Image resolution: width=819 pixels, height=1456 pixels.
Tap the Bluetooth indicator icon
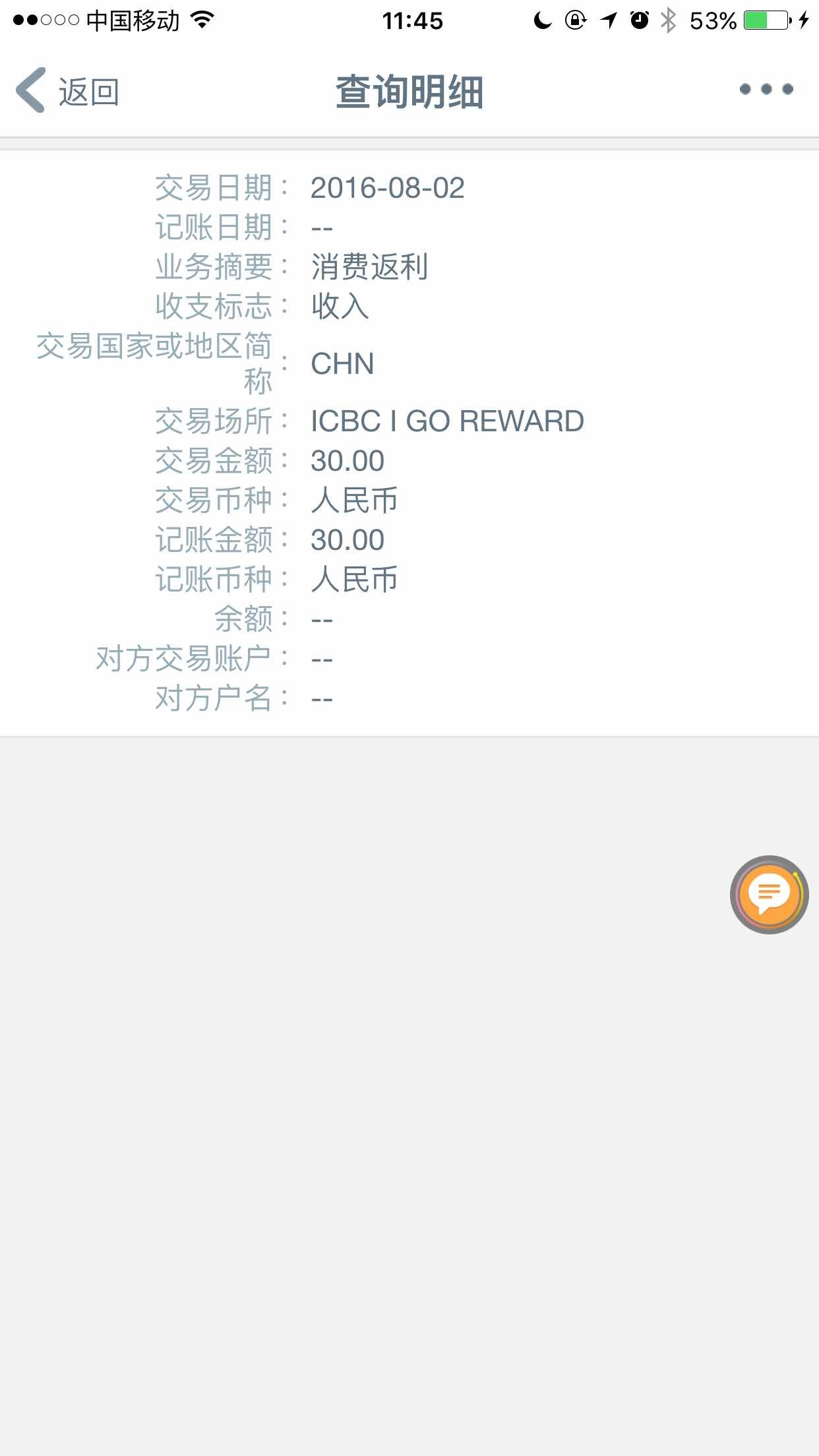point(670,20)
